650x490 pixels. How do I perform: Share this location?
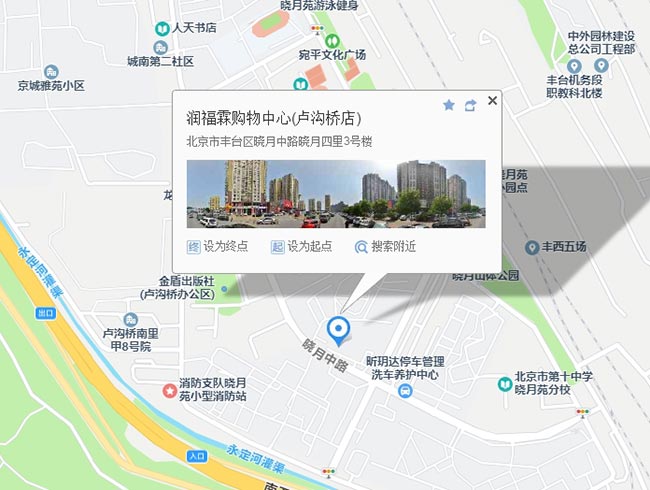[470, 105]
